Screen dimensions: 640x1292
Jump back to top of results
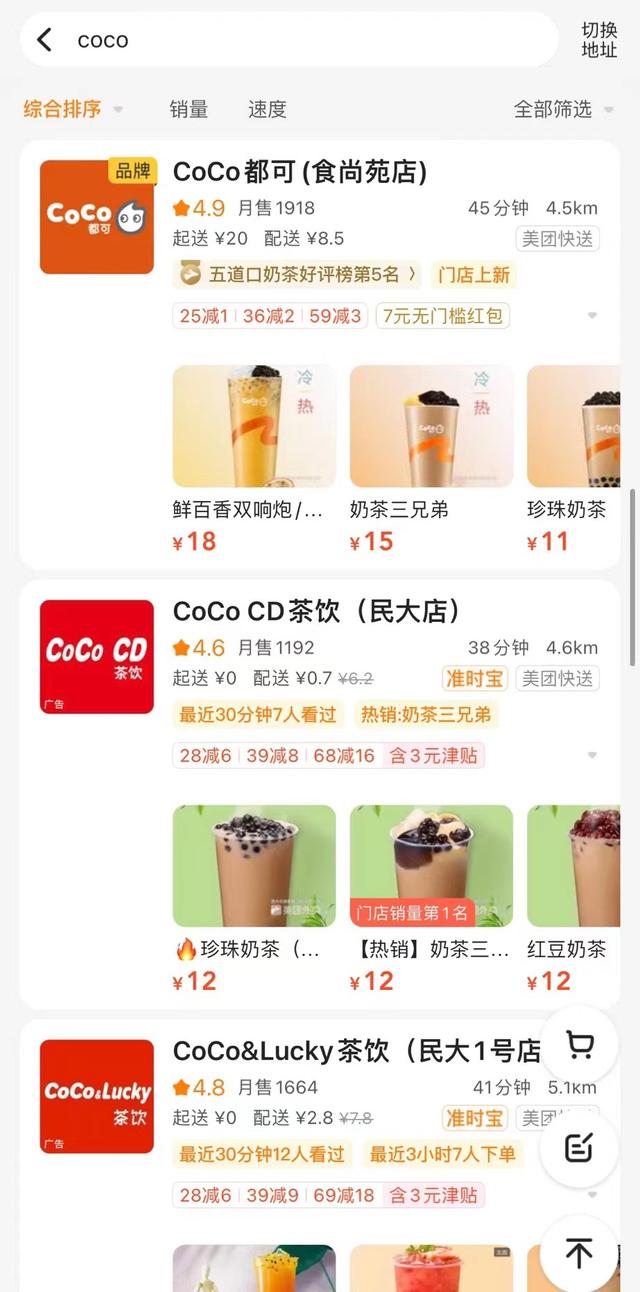(579, 1252)
